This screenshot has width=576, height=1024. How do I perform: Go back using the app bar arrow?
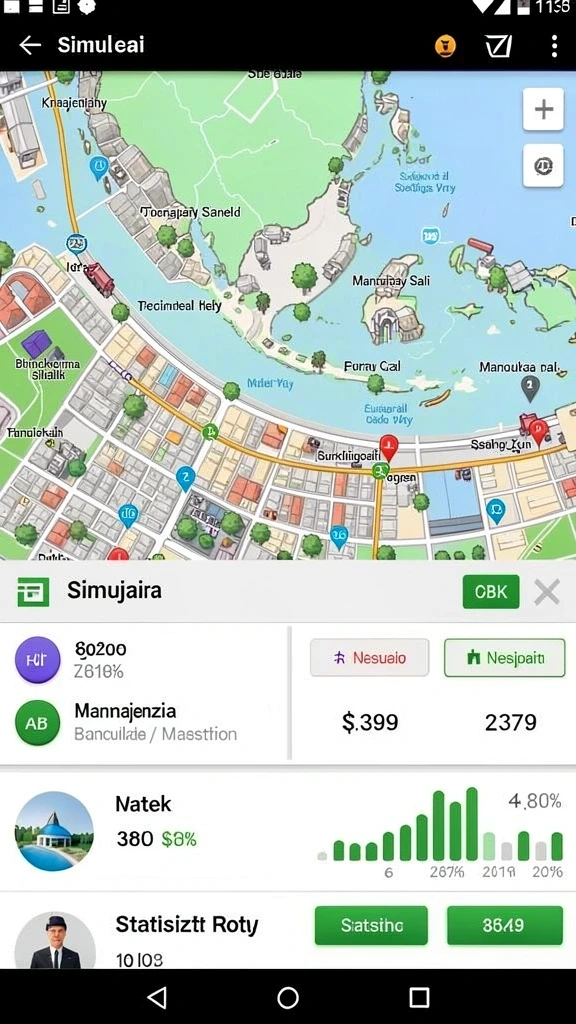tap(30, 45)
